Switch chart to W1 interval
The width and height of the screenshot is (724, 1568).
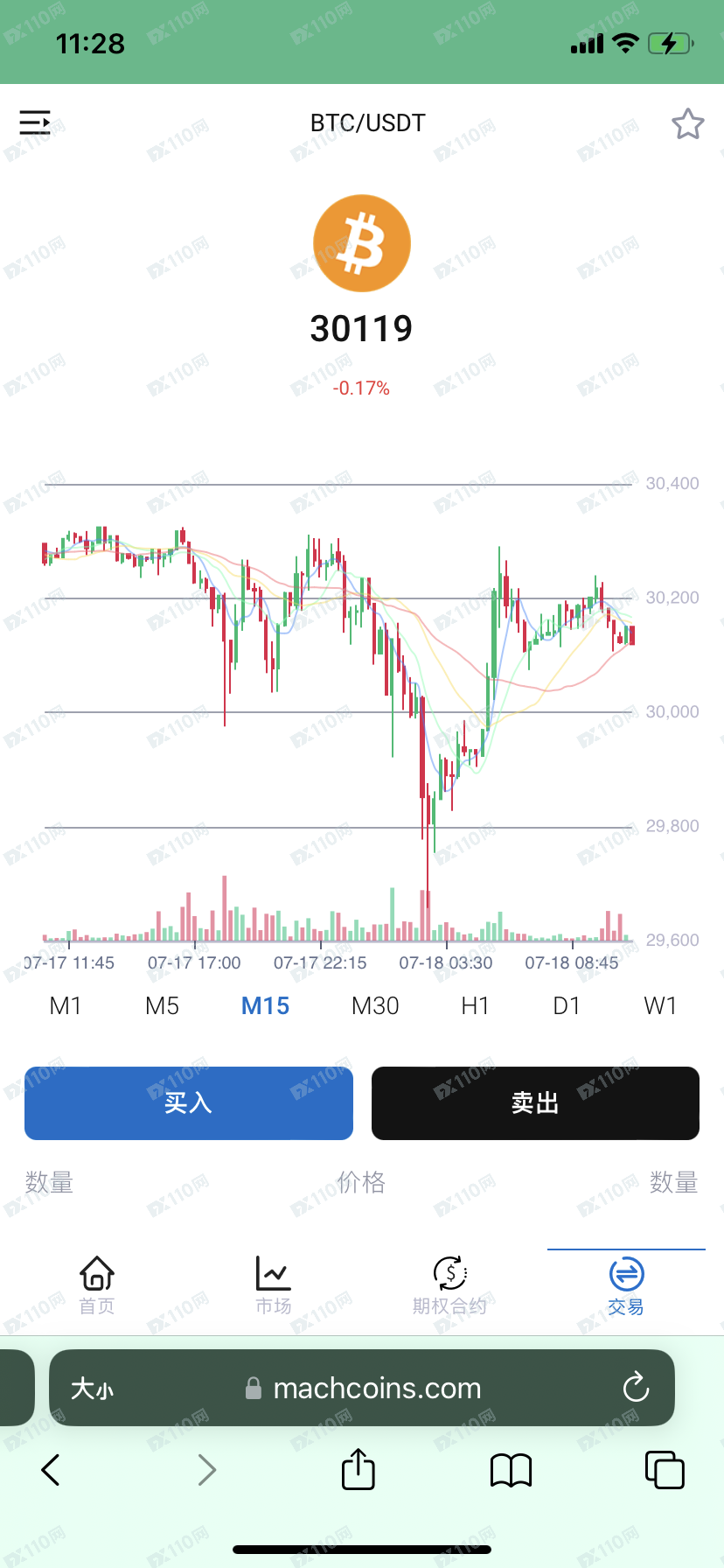(x=660, y=1006)
